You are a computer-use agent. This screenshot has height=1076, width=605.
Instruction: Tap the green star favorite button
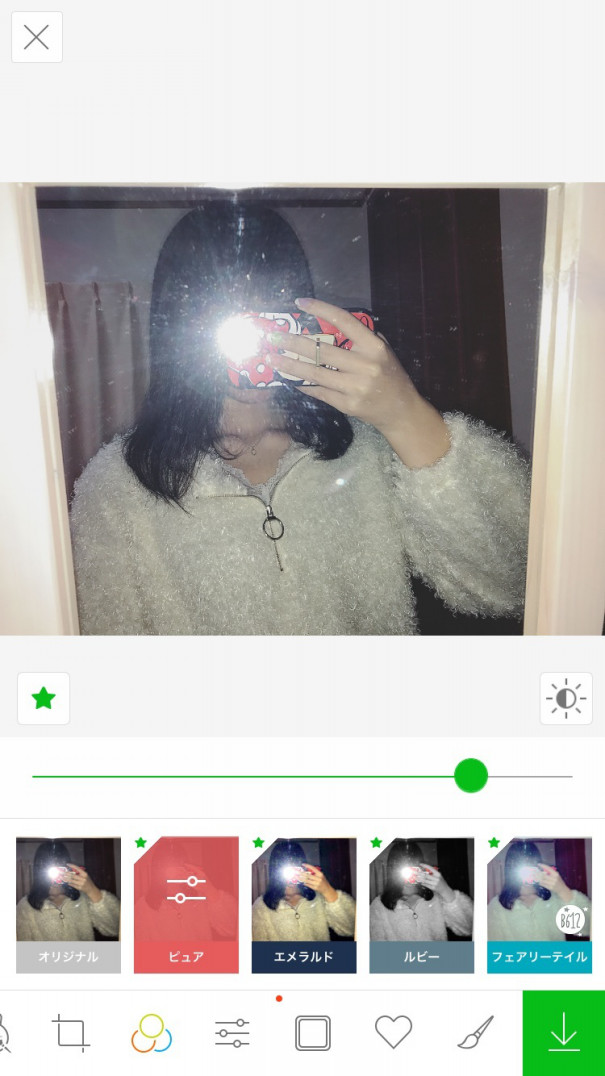pos(43,699)
